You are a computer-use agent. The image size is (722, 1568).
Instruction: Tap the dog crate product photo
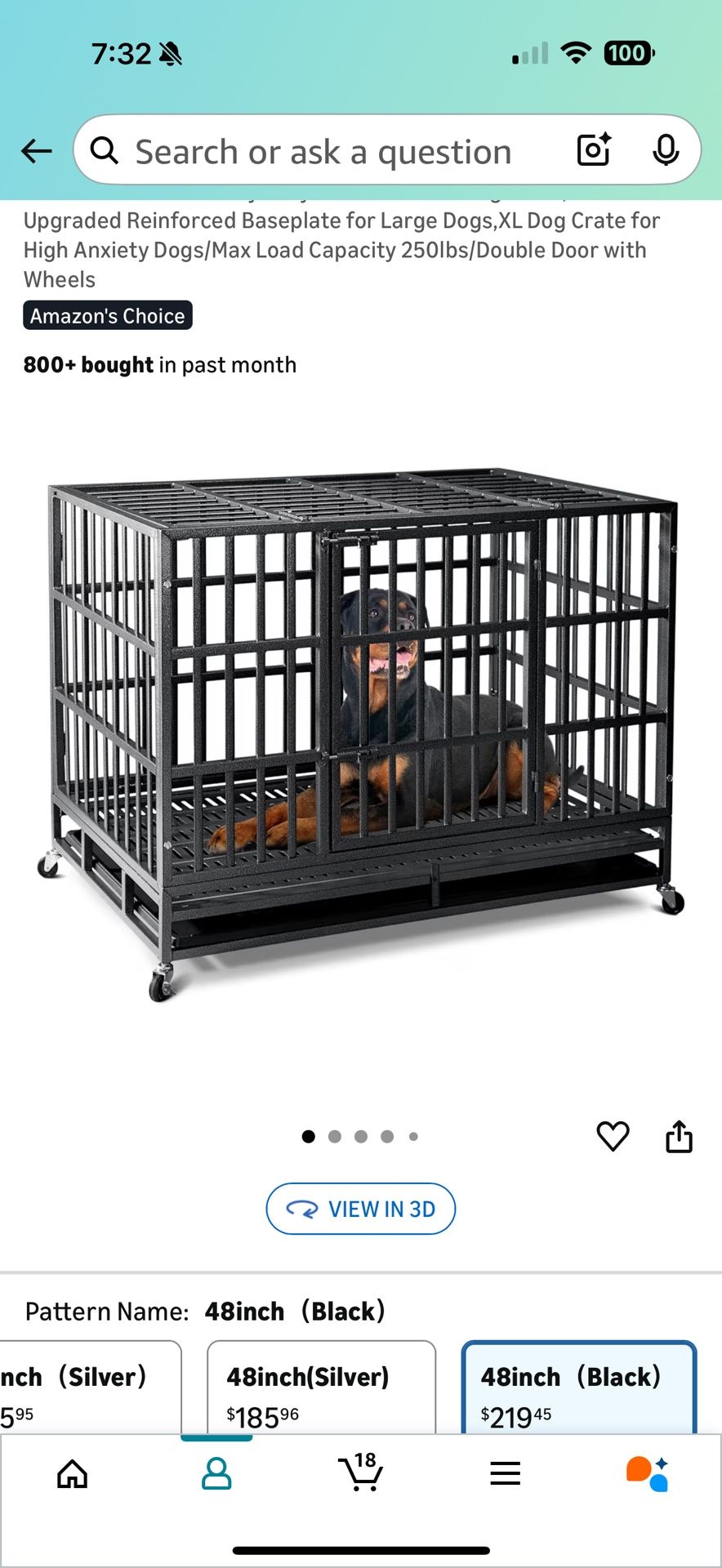pos(359,735)
